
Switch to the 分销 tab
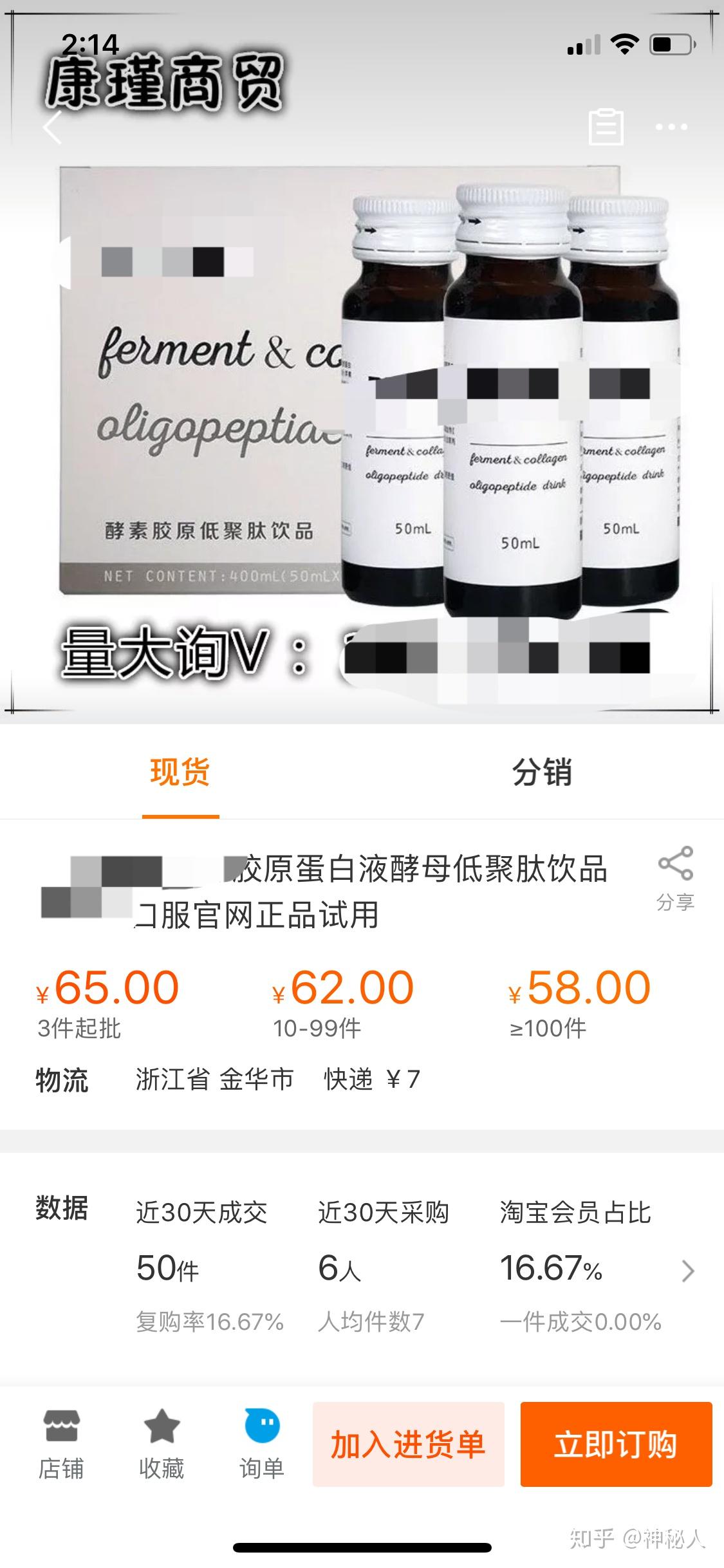542,772
